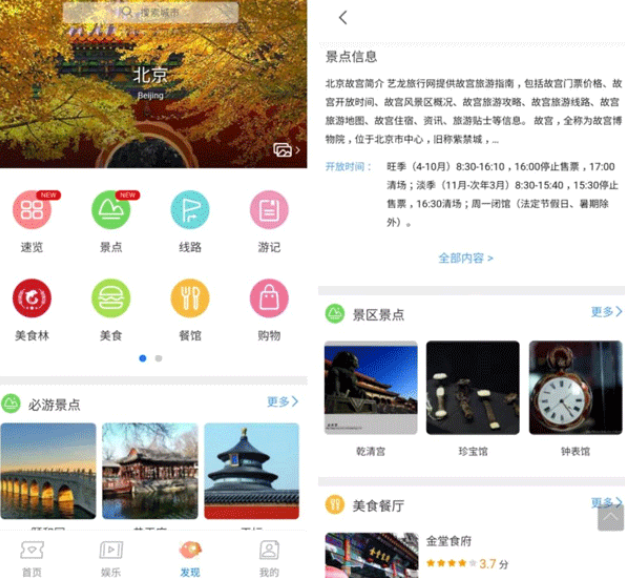Viewport: 625px width, 578px height.
Task: Open the 餐馆 restaurants category
Action: click(x=190, y=300)
